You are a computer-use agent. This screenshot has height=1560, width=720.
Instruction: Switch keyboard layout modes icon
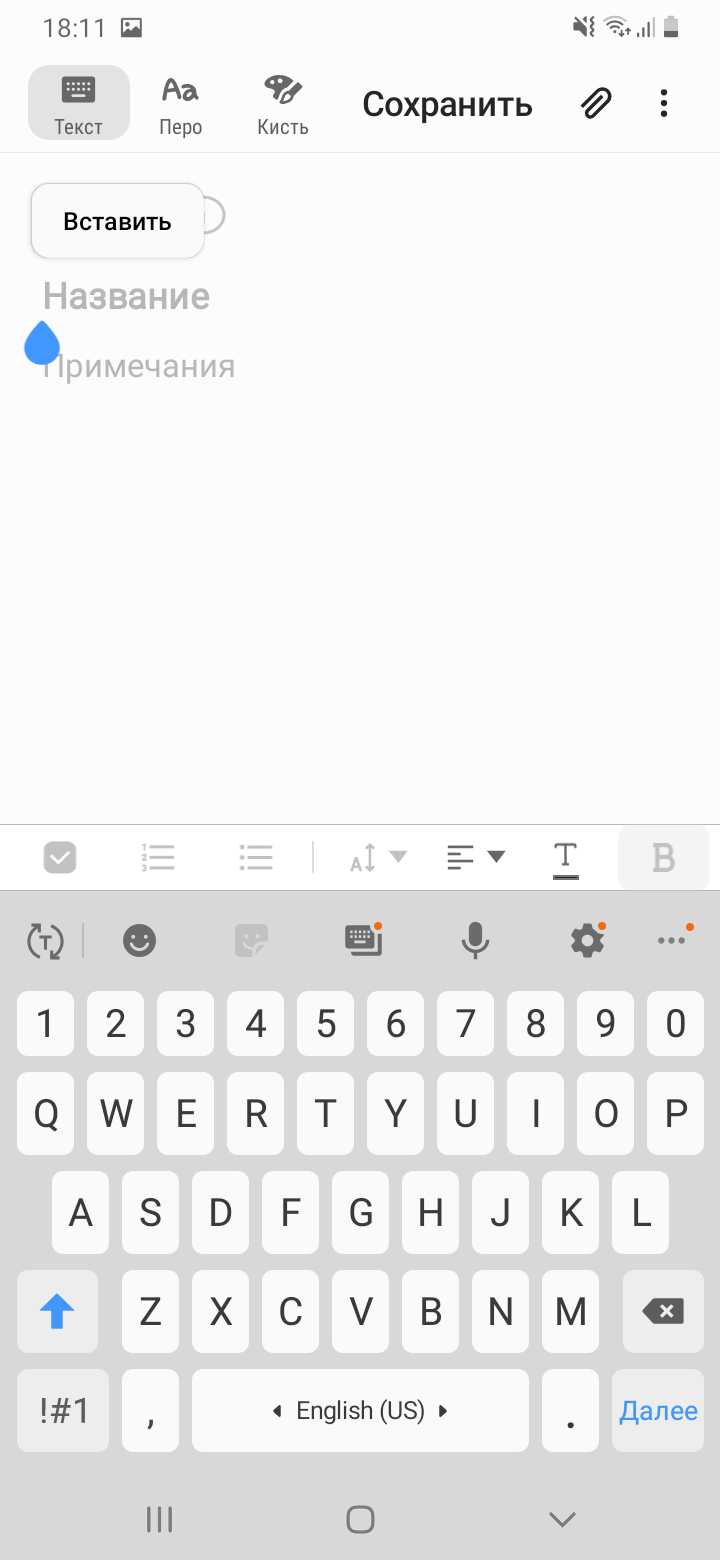pyautogui.click(x=363, y=939)
